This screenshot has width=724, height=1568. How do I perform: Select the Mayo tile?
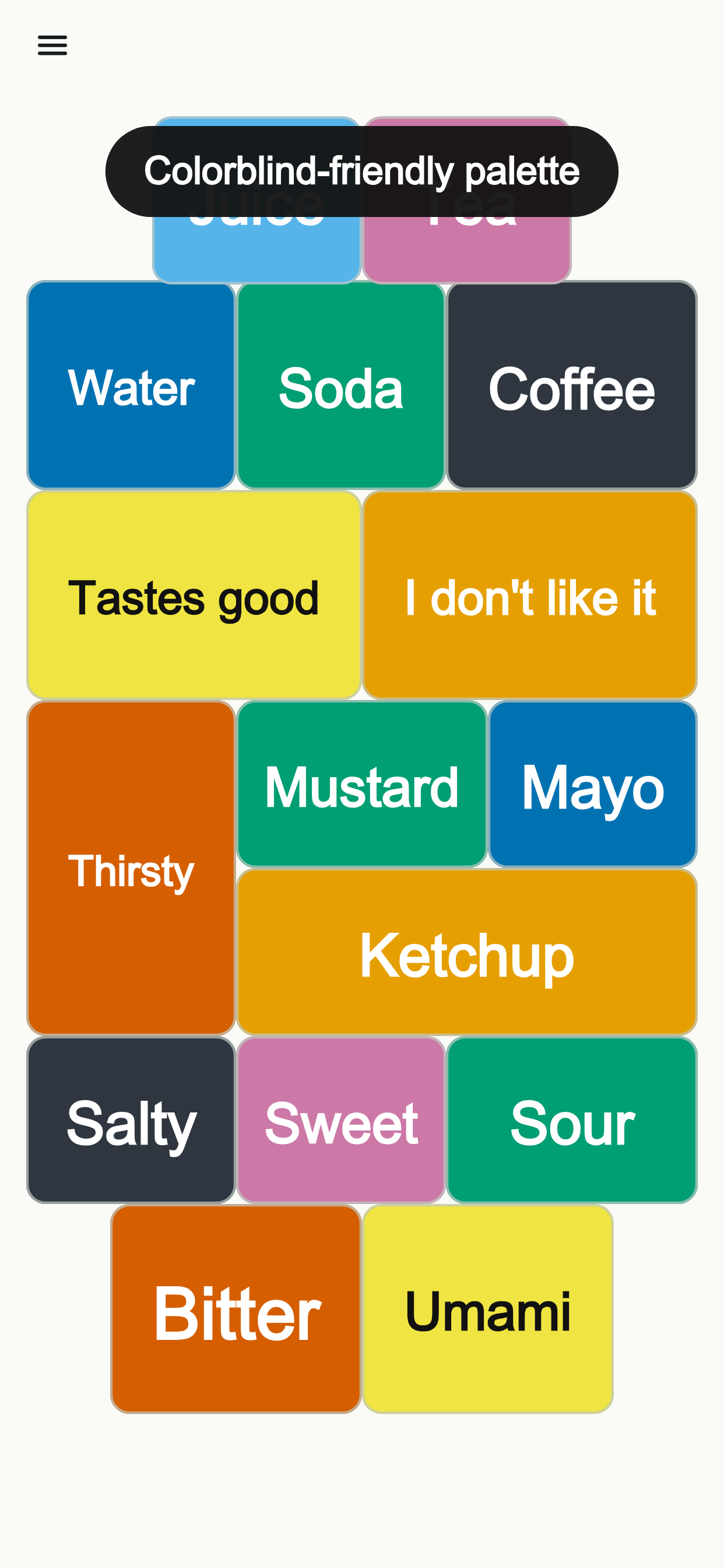(593, 784)
